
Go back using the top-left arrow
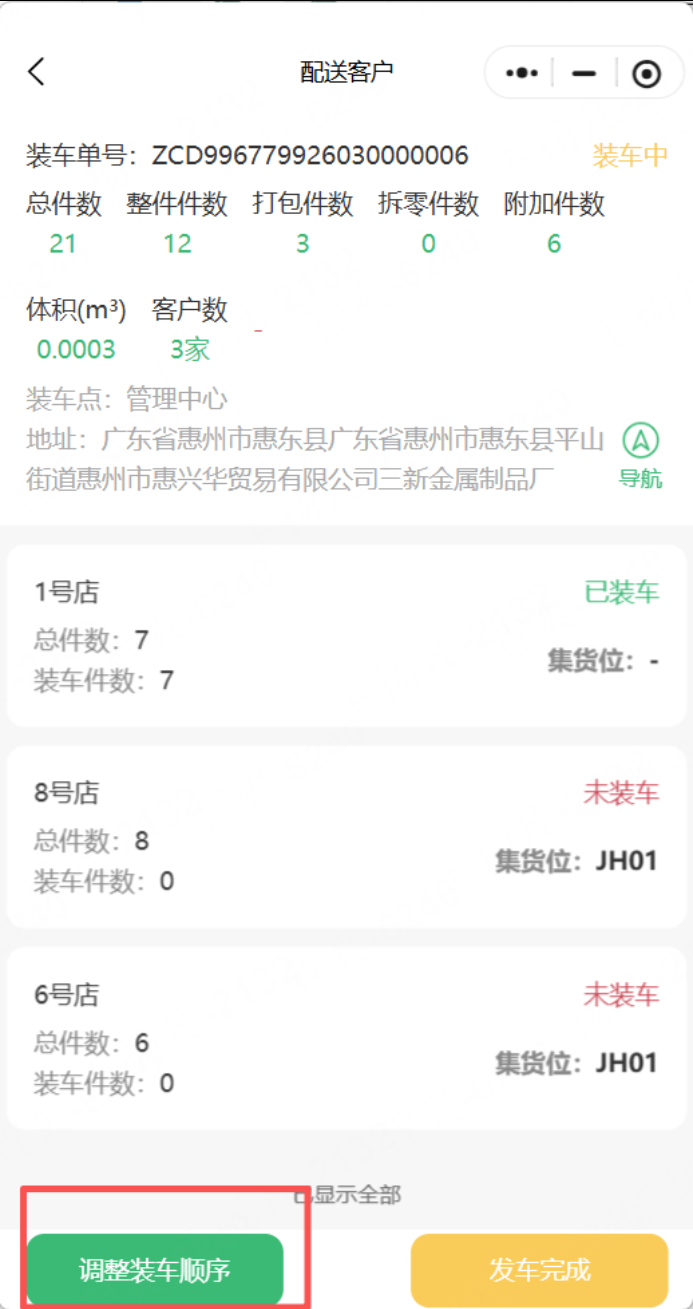click(37, 72)
